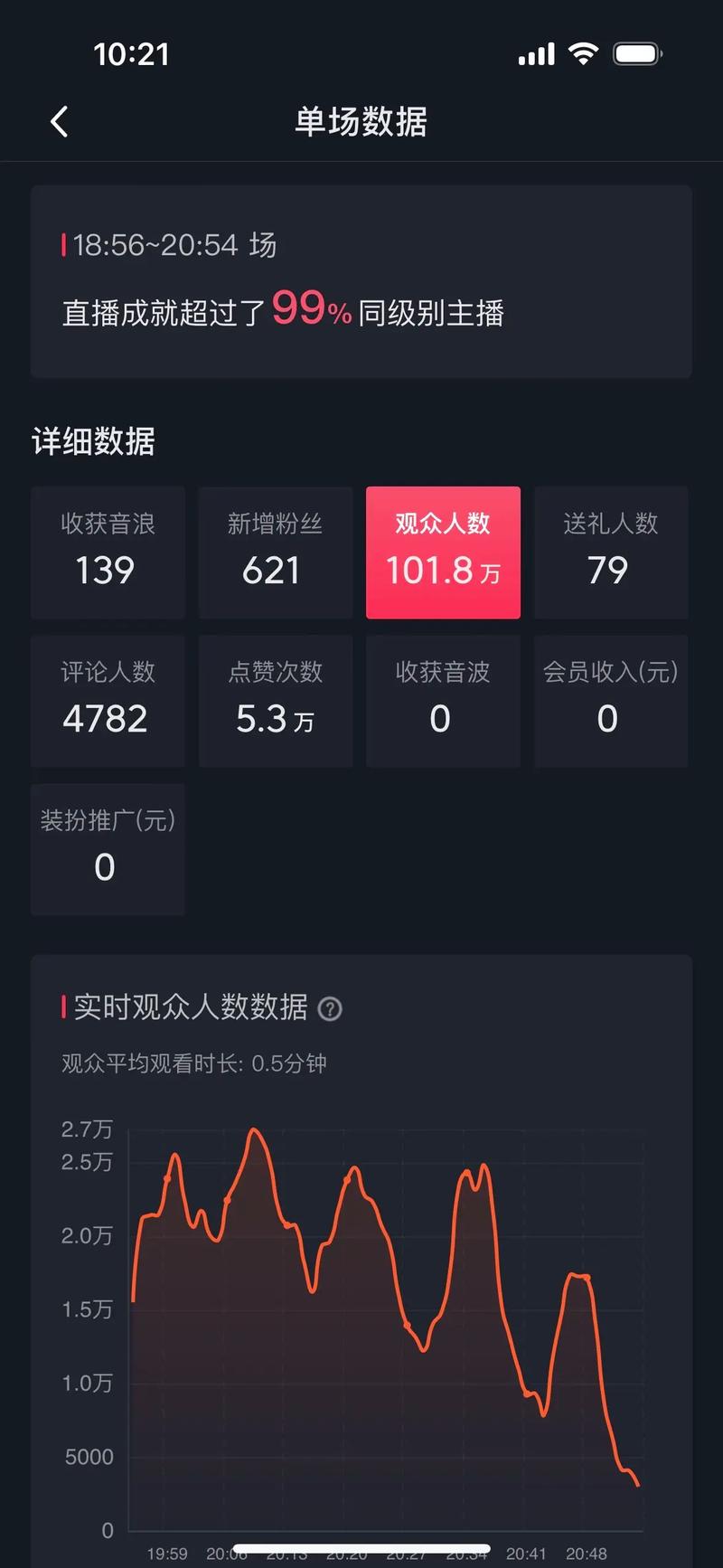Select the 评论人数 metric tile

[108, 701]
